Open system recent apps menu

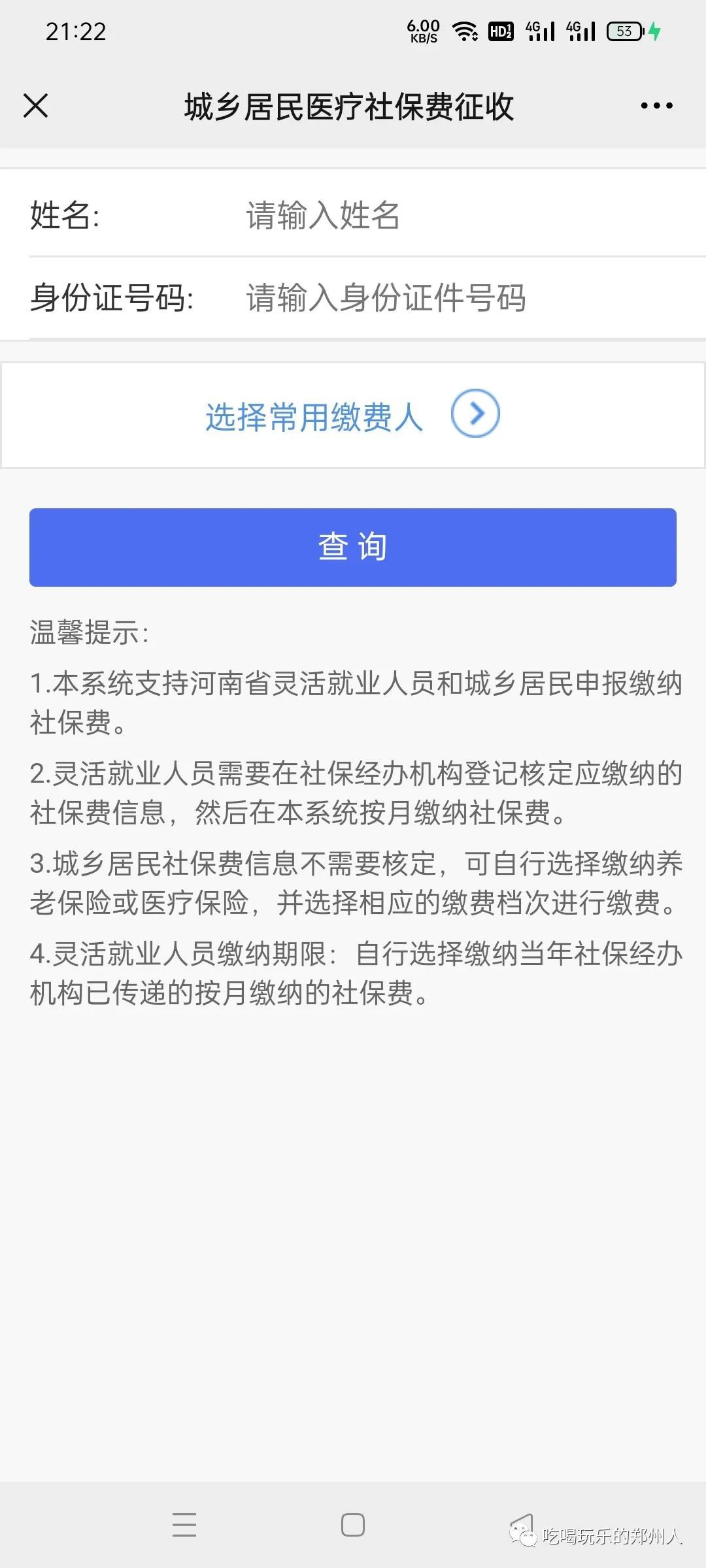[184, 1525]
